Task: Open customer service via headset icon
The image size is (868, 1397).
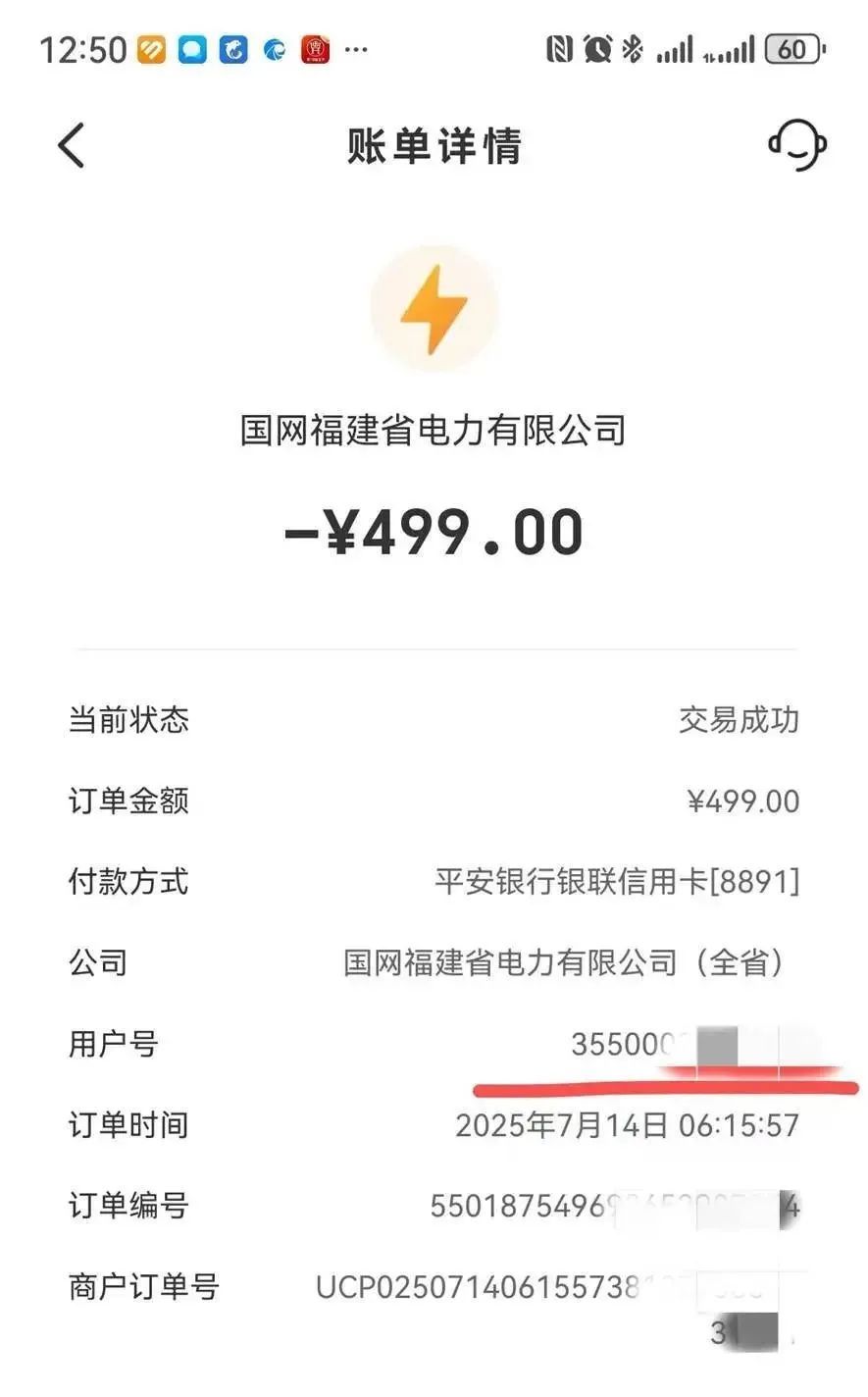Action: [796, 143]
